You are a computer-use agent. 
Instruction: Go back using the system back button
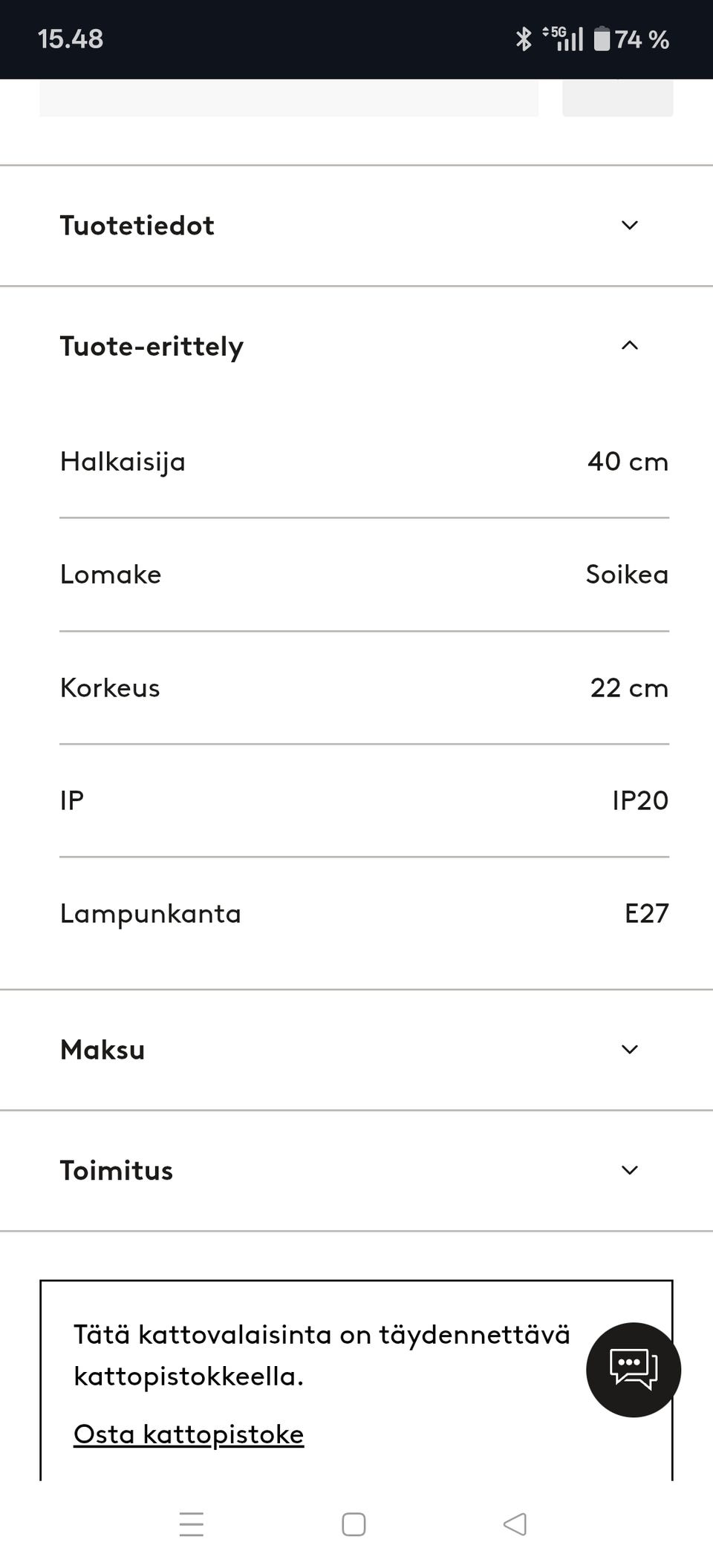point(515,1524)
